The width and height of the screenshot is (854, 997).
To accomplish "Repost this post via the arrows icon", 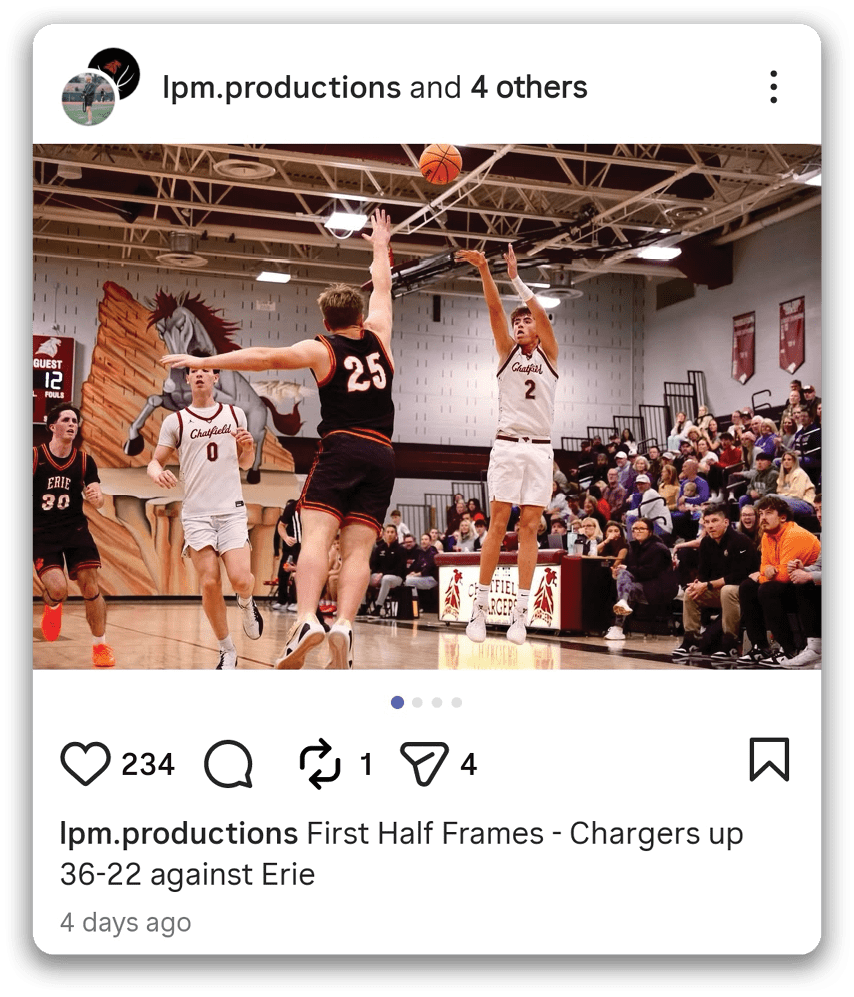I will pos(320,765).
